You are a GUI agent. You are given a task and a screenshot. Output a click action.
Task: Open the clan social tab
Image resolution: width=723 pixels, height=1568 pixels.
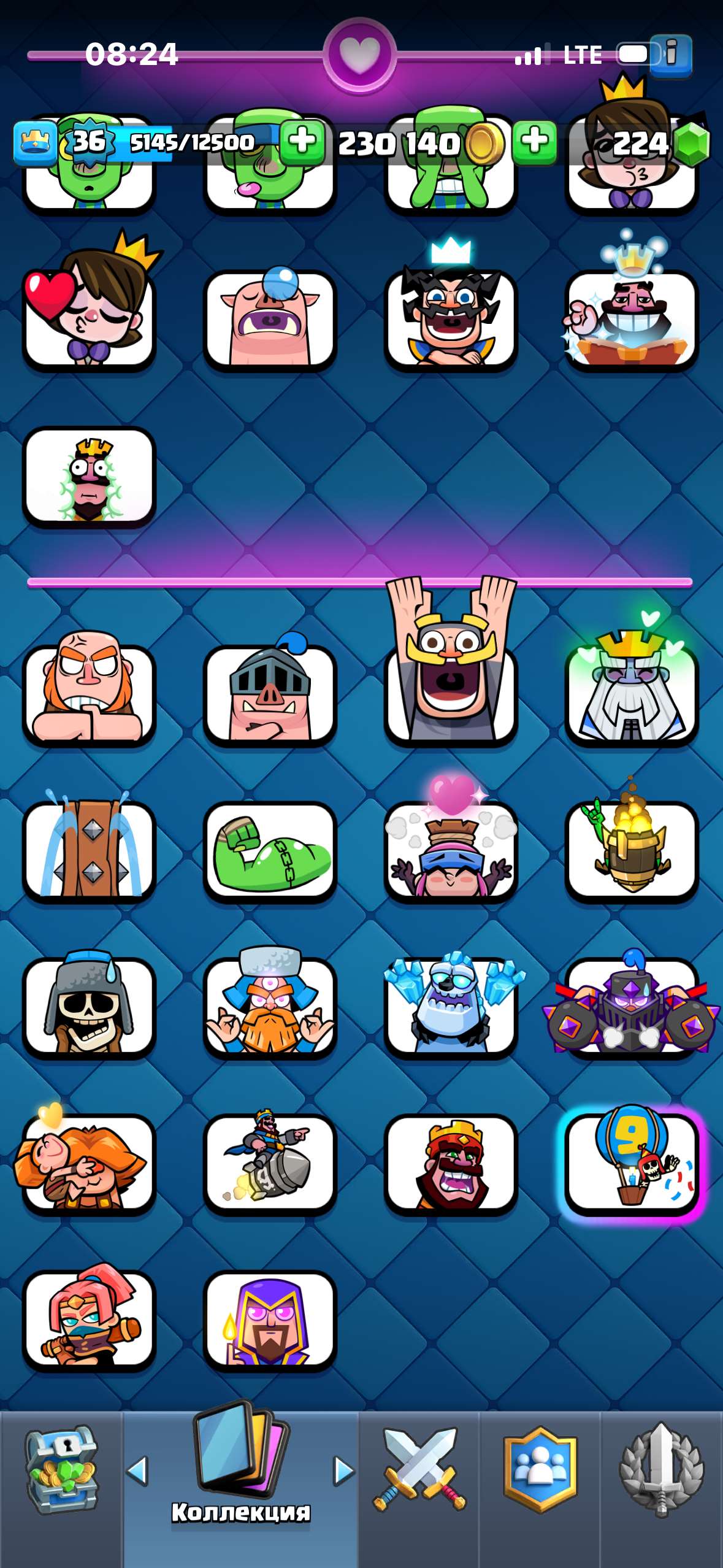click(x=540, y=1471)
